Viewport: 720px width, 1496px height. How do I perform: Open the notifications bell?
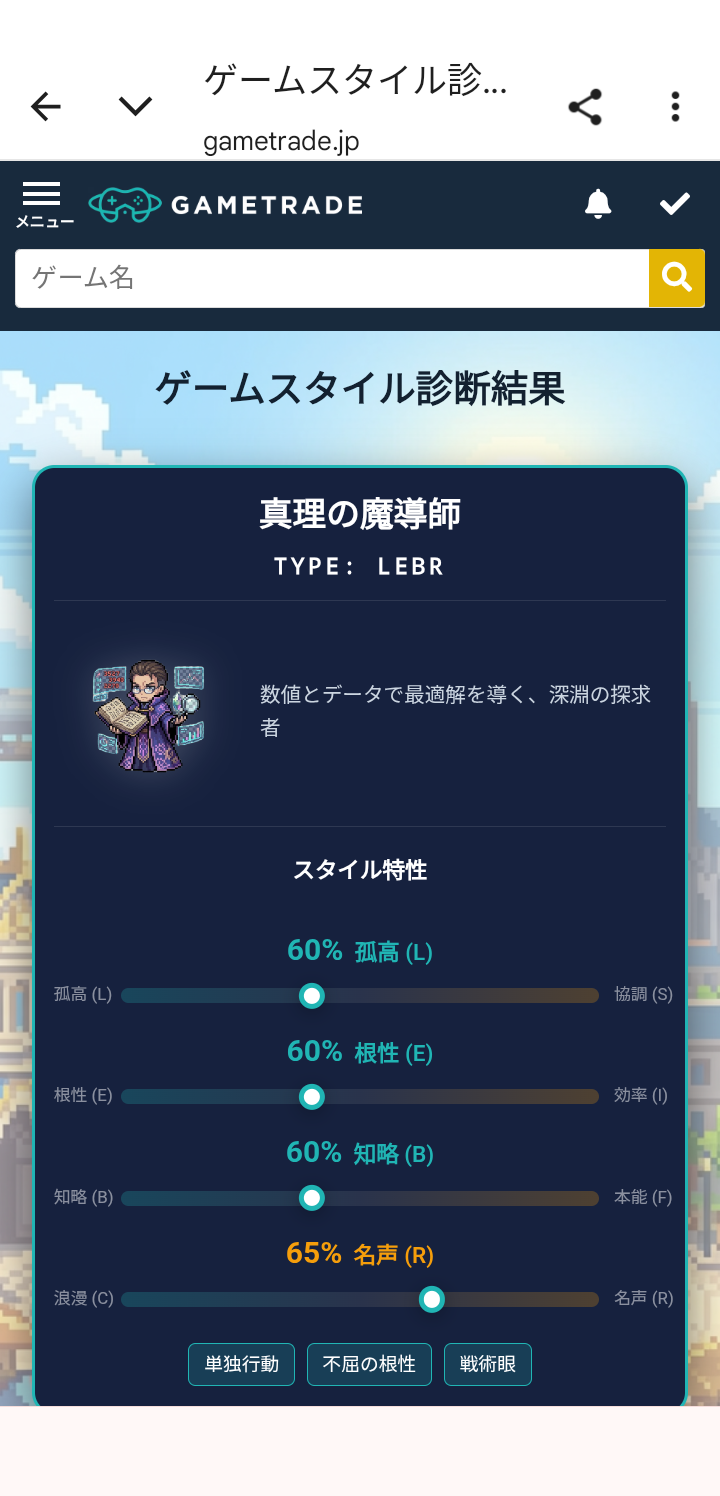(598, 204)
